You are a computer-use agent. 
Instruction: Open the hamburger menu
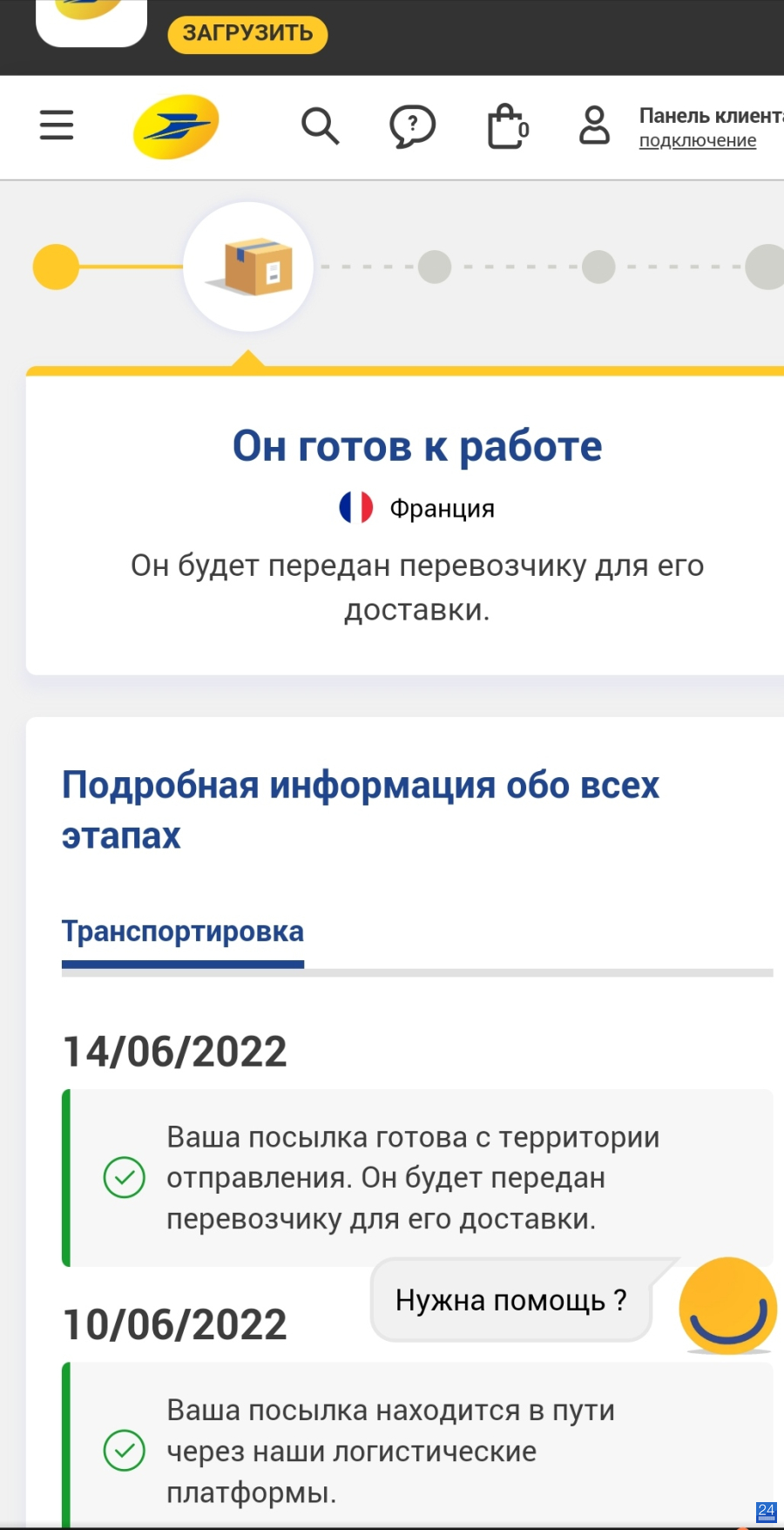[x=57, y=125]
